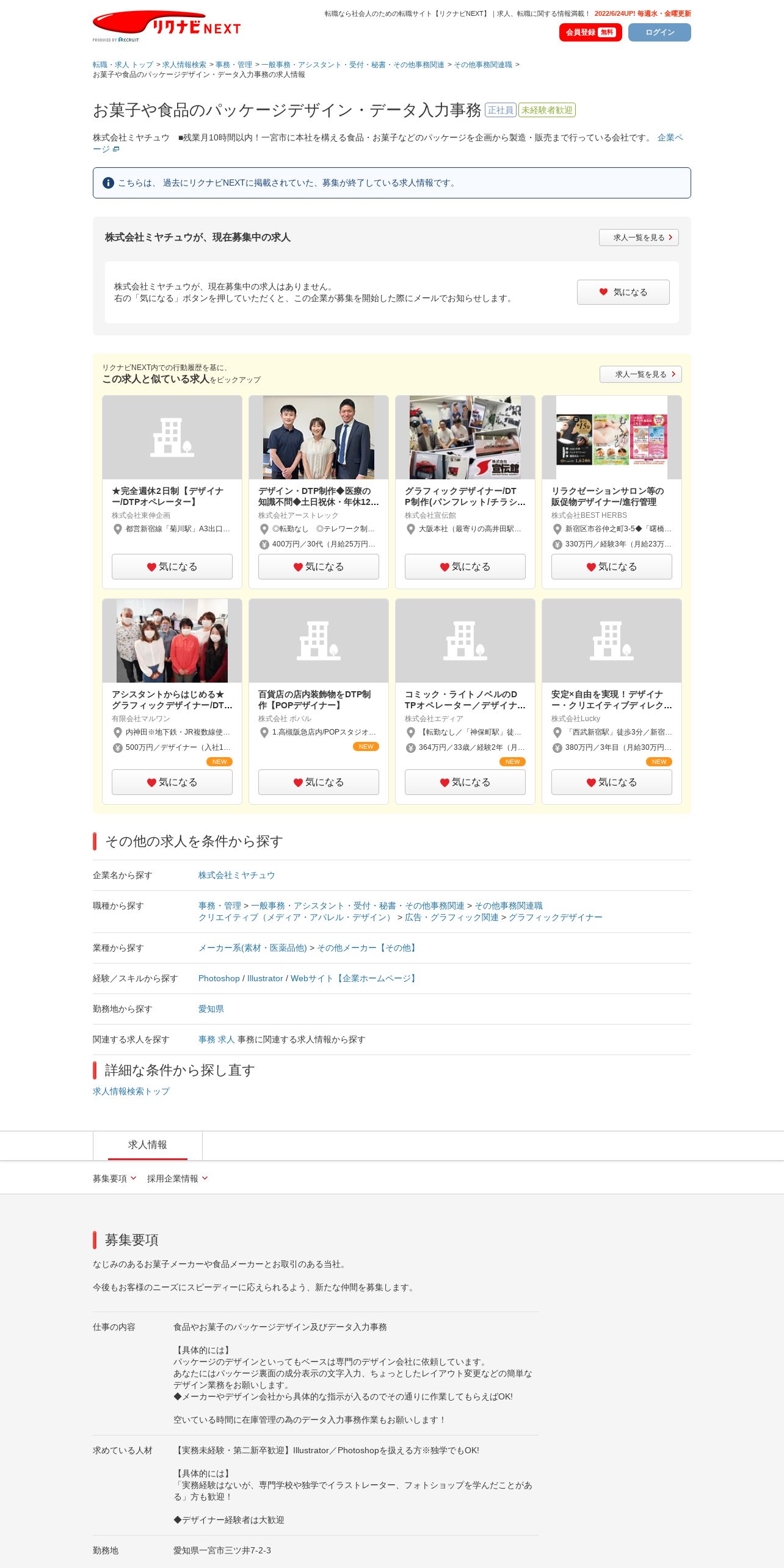Tap 気になる on 株式会社東伸企画 card
The width and height of the screenshot is (784, 1568).
(x=172, y=567)
